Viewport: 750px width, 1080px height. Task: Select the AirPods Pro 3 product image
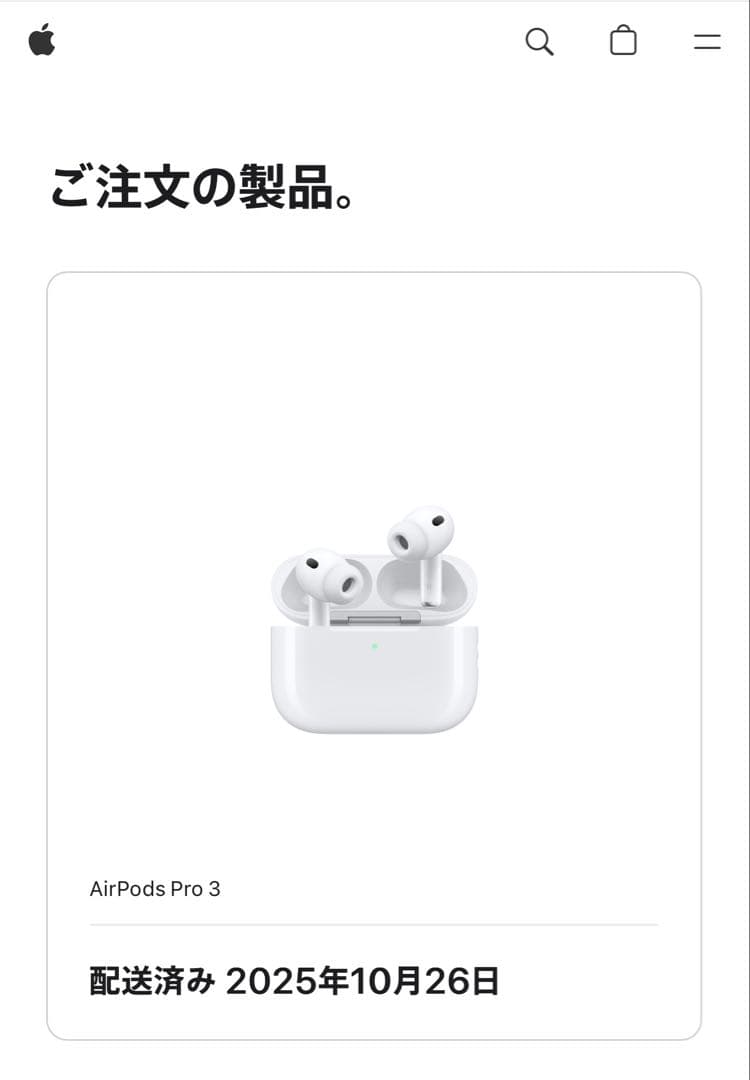(375, 620)
